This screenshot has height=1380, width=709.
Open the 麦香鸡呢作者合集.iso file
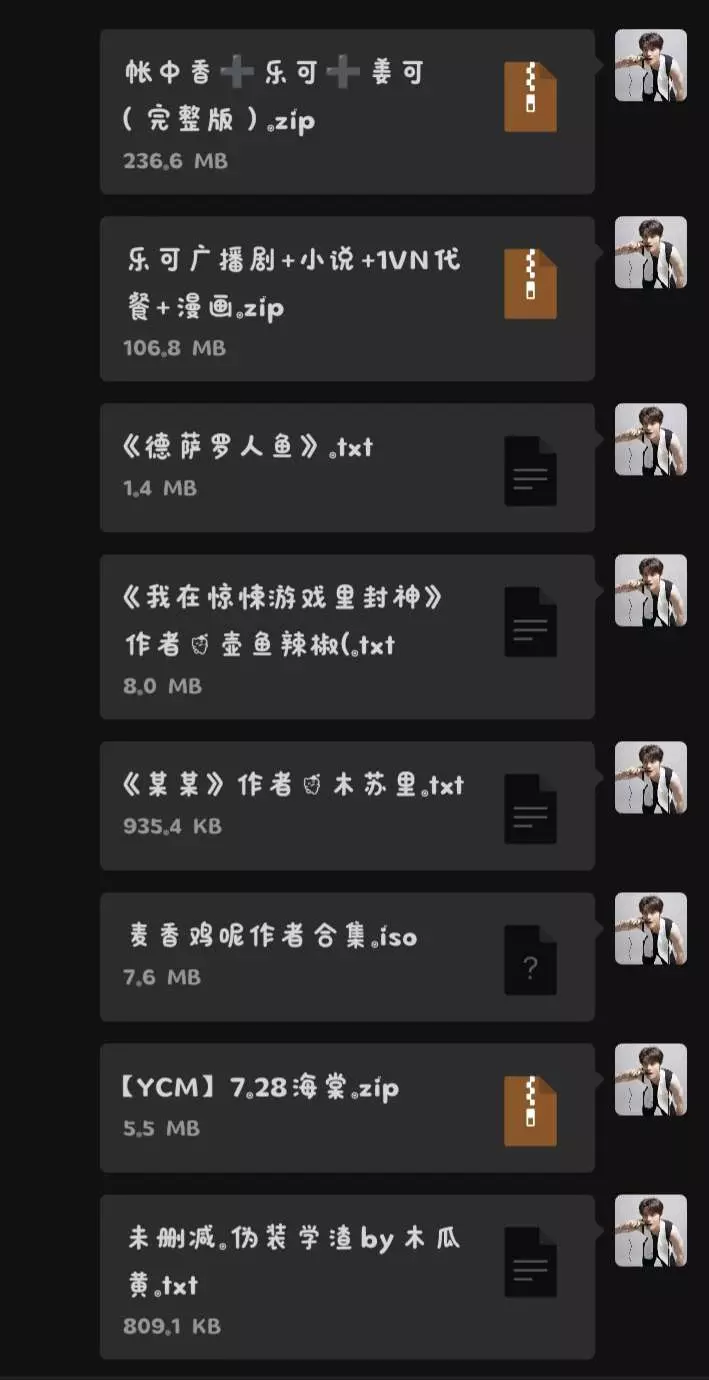[x=347, y=956]
